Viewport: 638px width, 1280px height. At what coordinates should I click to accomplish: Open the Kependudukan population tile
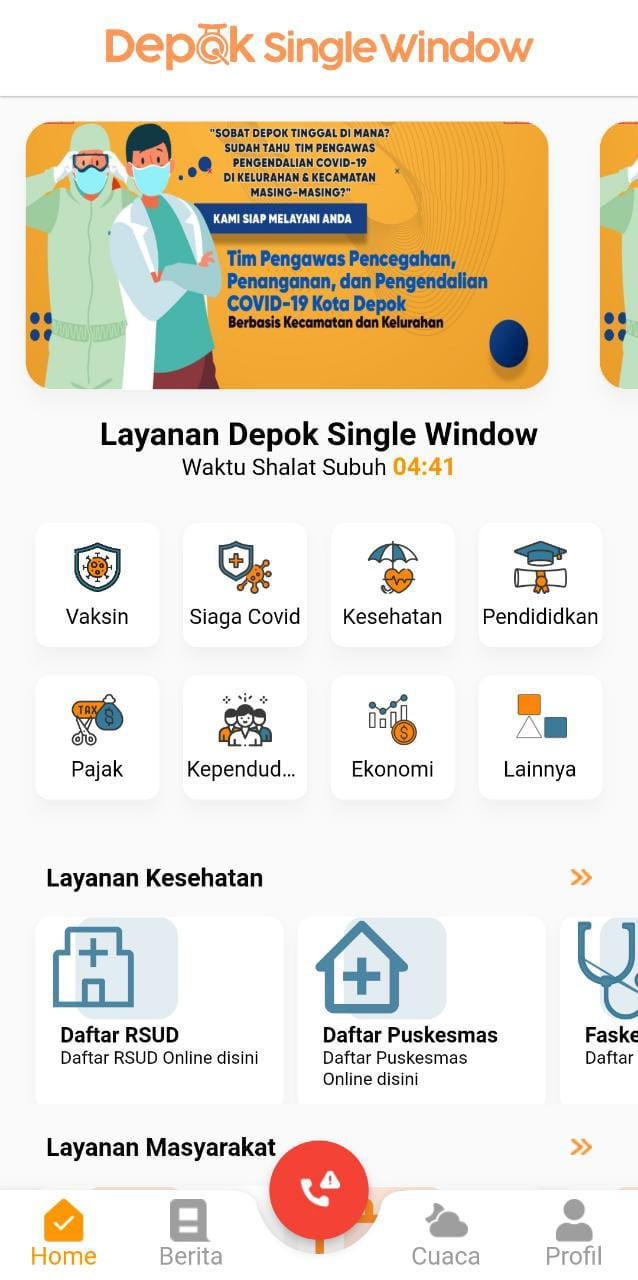(245, 737)
